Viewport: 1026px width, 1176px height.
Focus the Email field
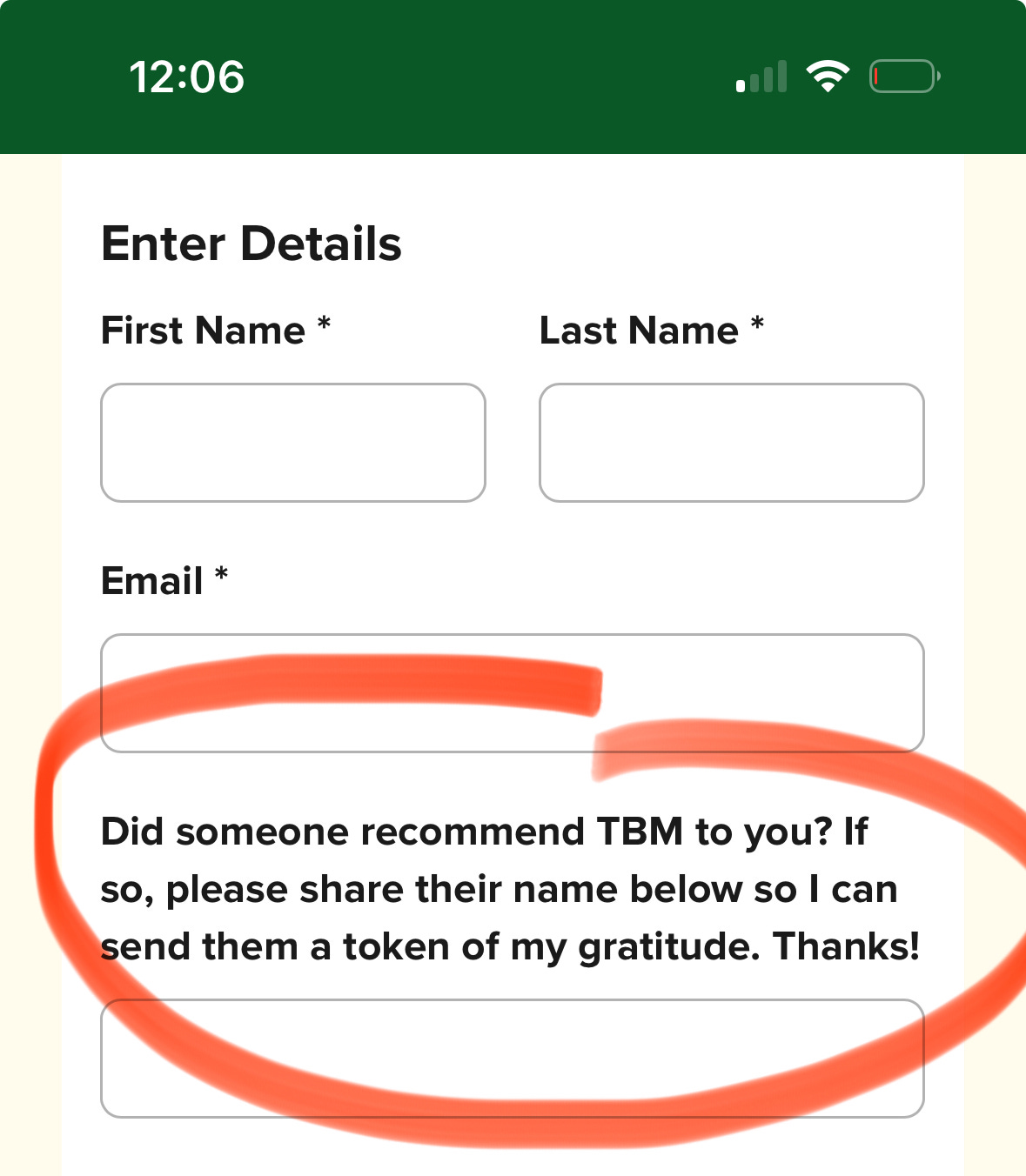(x=513, y=693)
